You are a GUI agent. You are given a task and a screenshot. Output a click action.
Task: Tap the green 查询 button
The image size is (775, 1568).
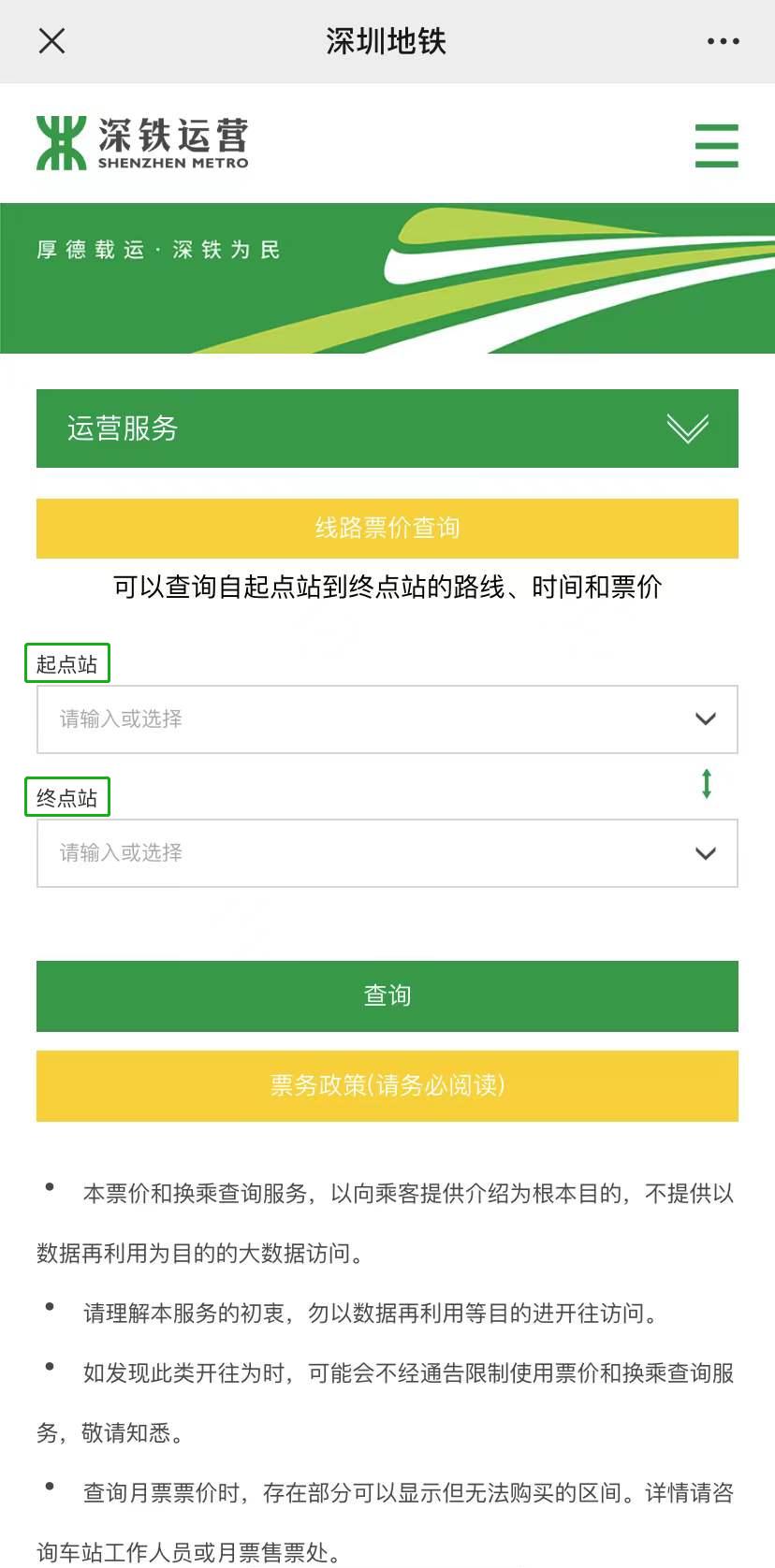[x=387, y=996]
